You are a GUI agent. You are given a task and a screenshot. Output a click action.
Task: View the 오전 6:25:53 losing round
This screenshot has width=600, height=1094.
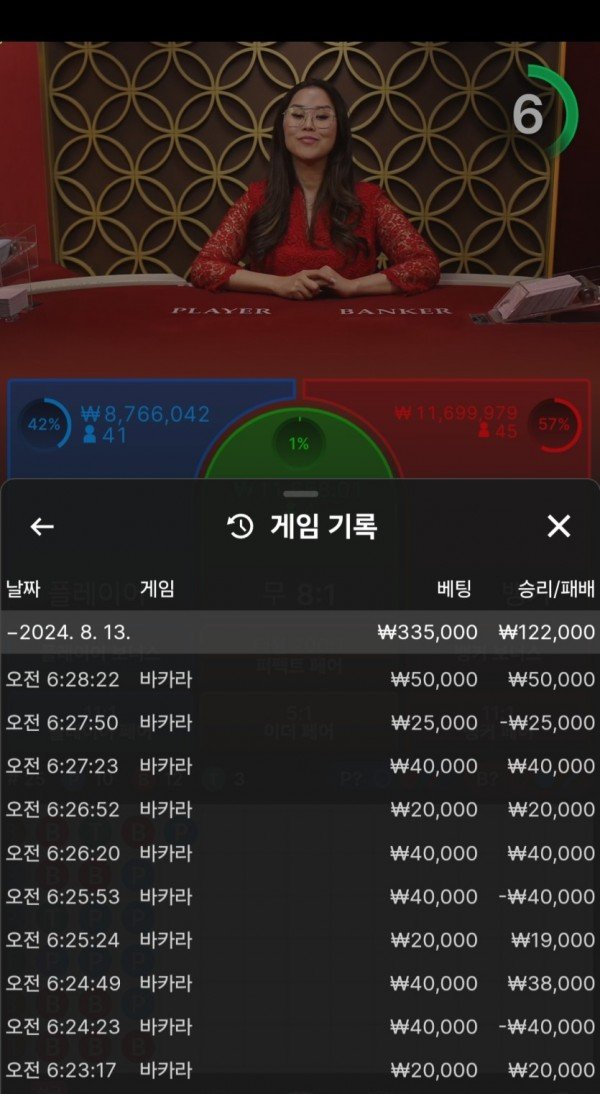300,896
